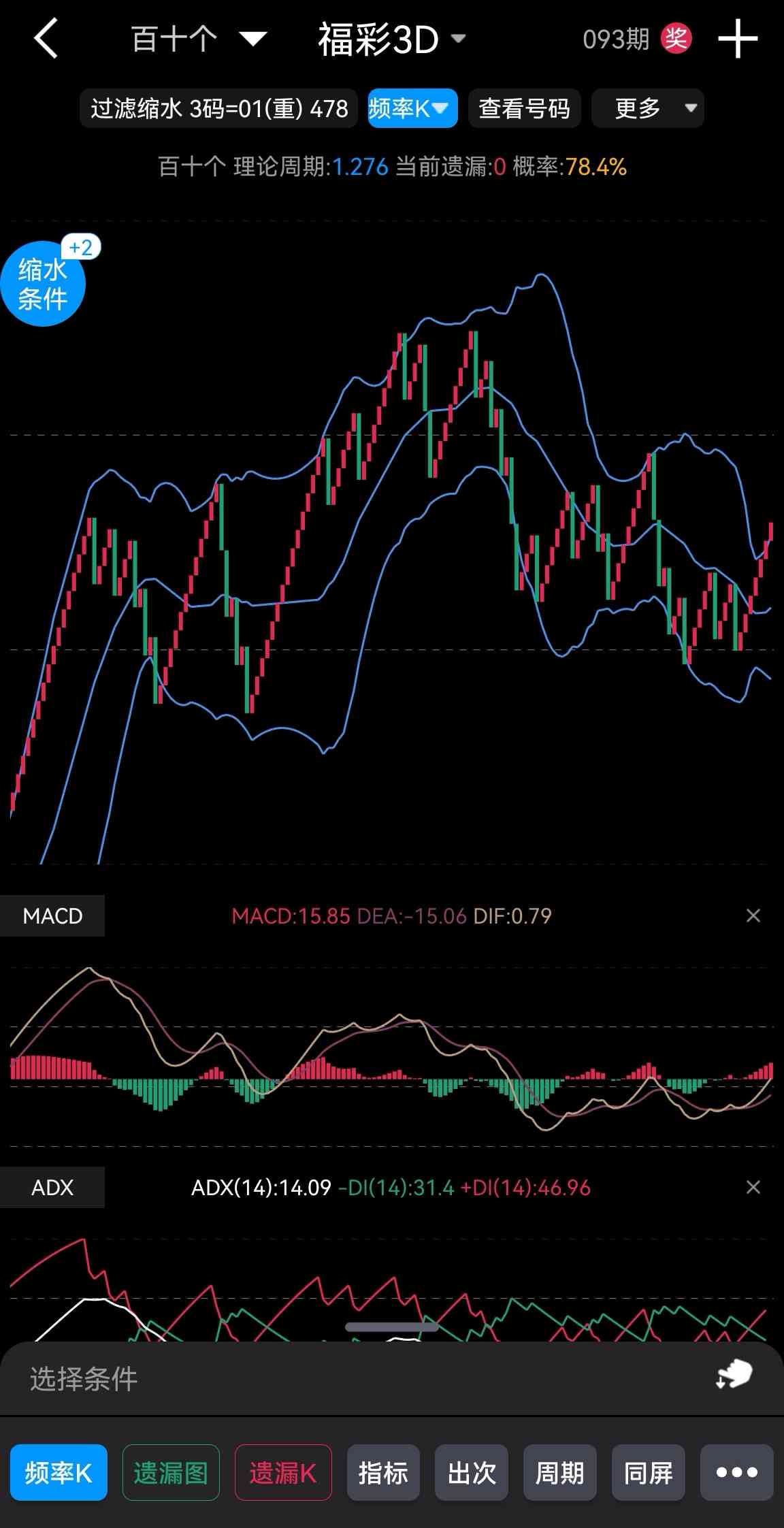Close the ADX indicator panel
This screenshot has width=784, height=1528.
[753, 1188]
